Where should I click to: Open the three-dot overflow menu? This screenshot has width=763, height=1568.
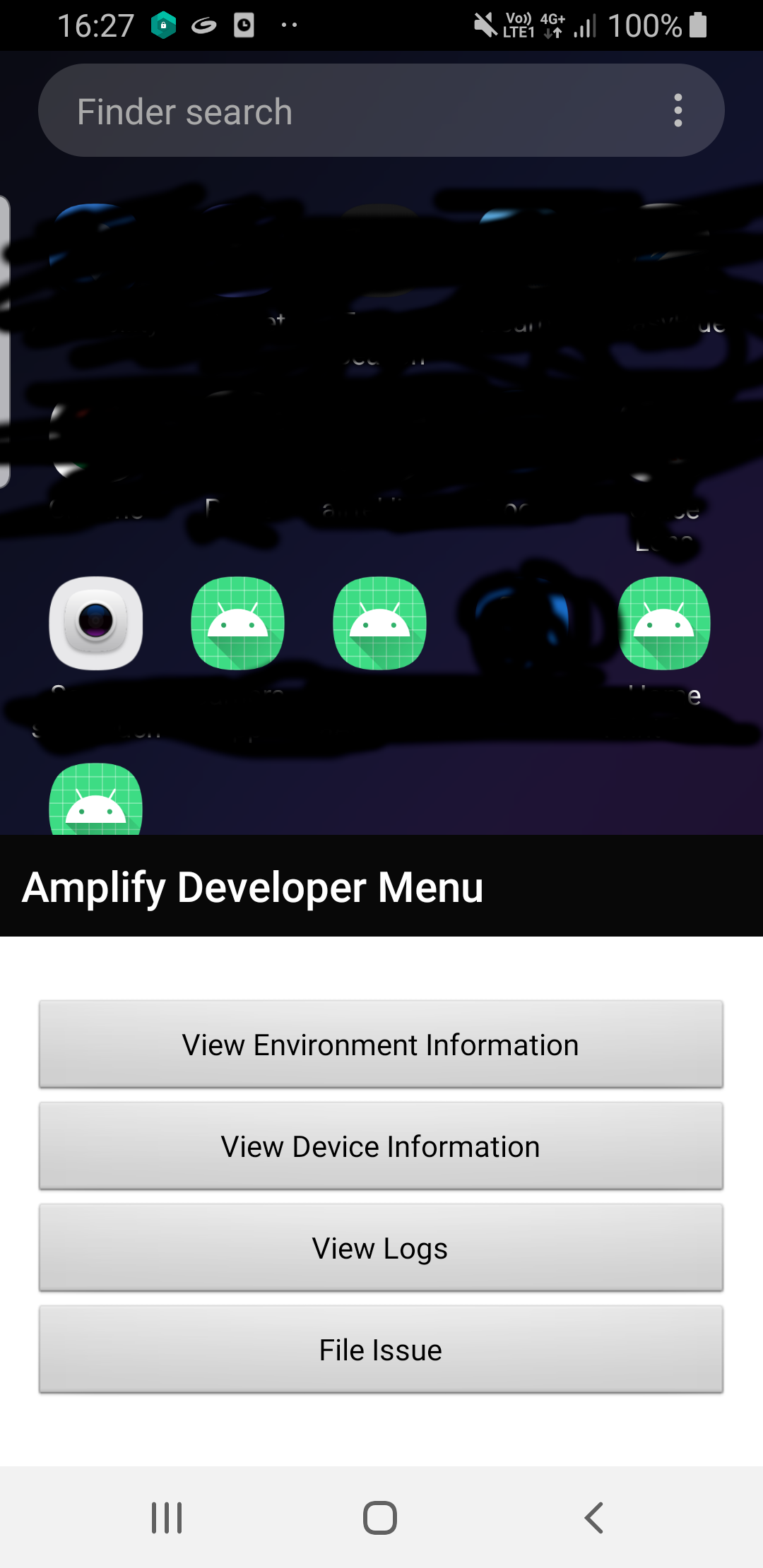pos(678,111)
